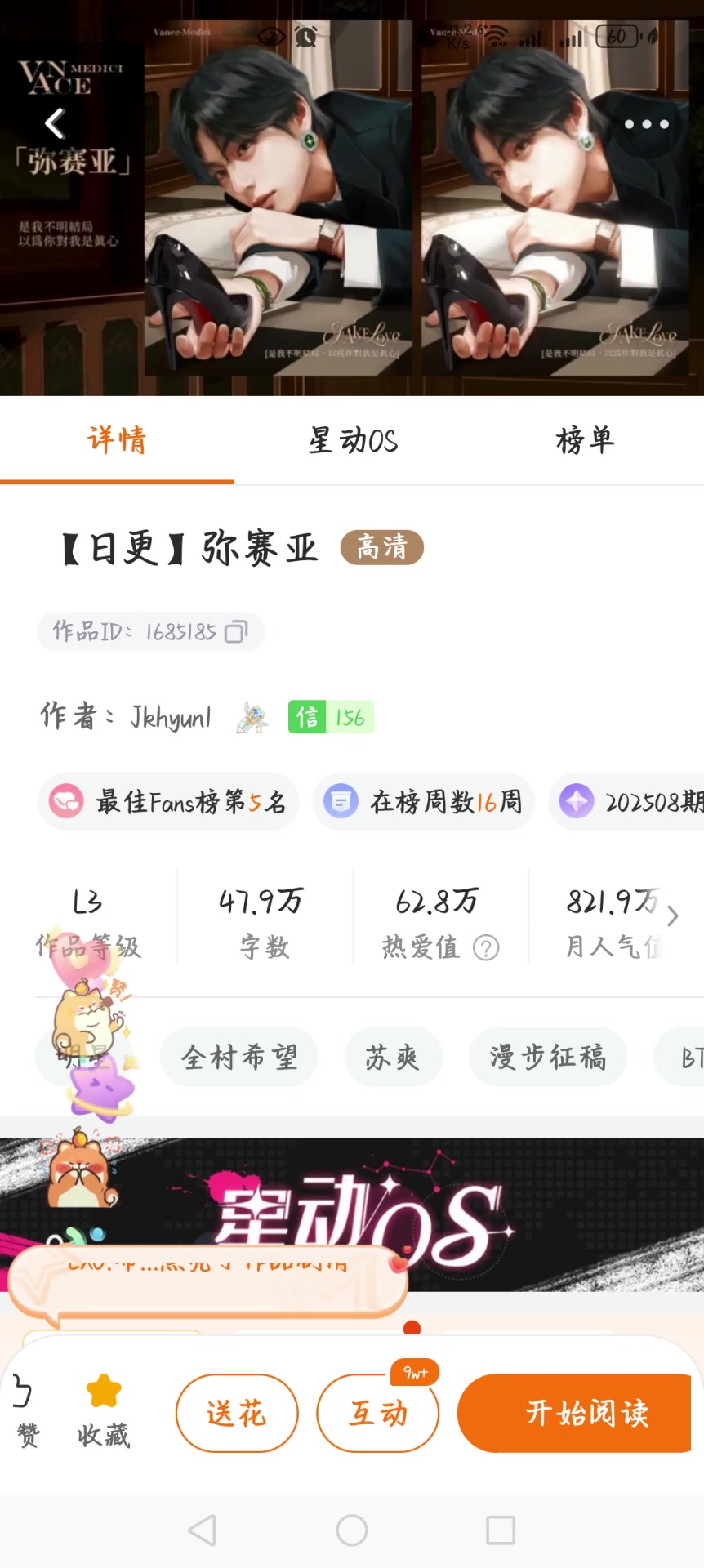Expand stats with the right chevron
The height and width of the screenshot is (1568, 704).
pyautogui.click(x=673, y=916)
